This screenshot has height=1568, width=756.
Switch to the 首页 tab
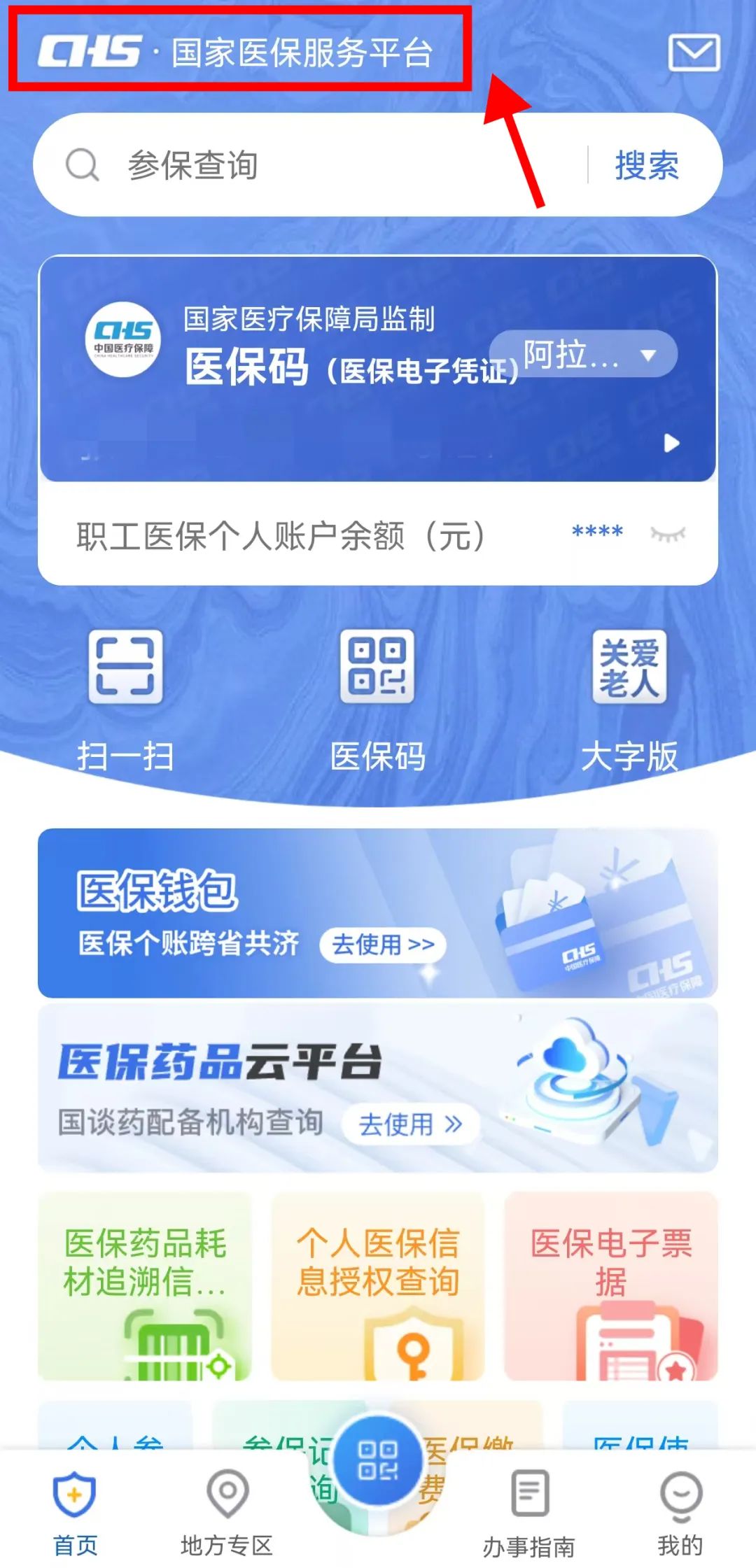tap(75, 1511)
